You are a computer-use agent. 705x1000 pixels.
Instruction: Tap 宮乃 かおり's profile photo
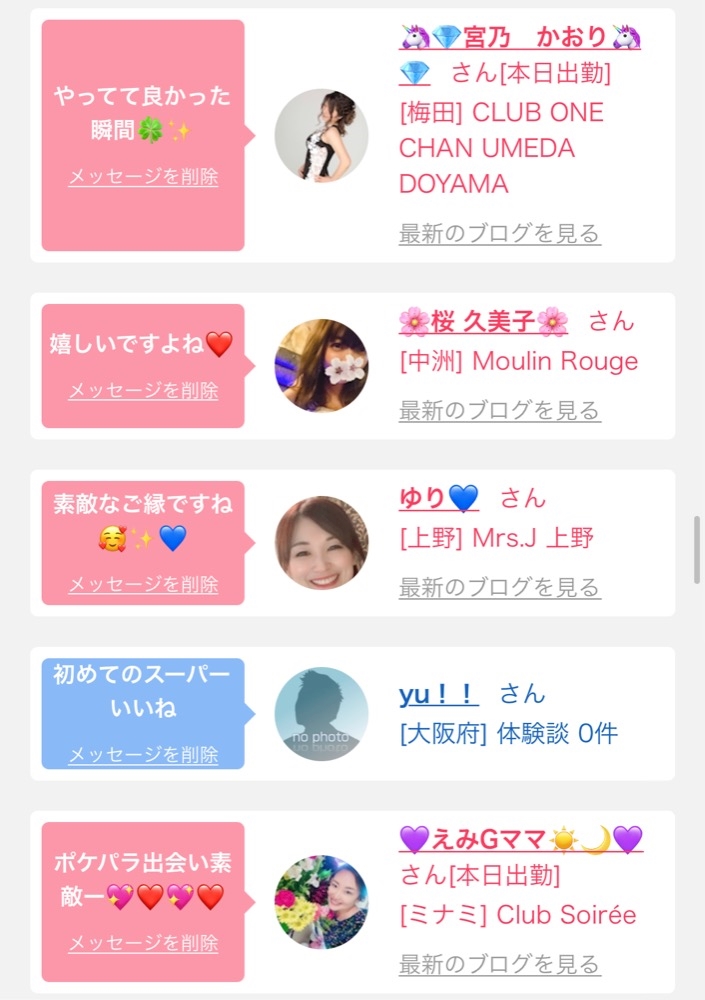click(322, 135)
